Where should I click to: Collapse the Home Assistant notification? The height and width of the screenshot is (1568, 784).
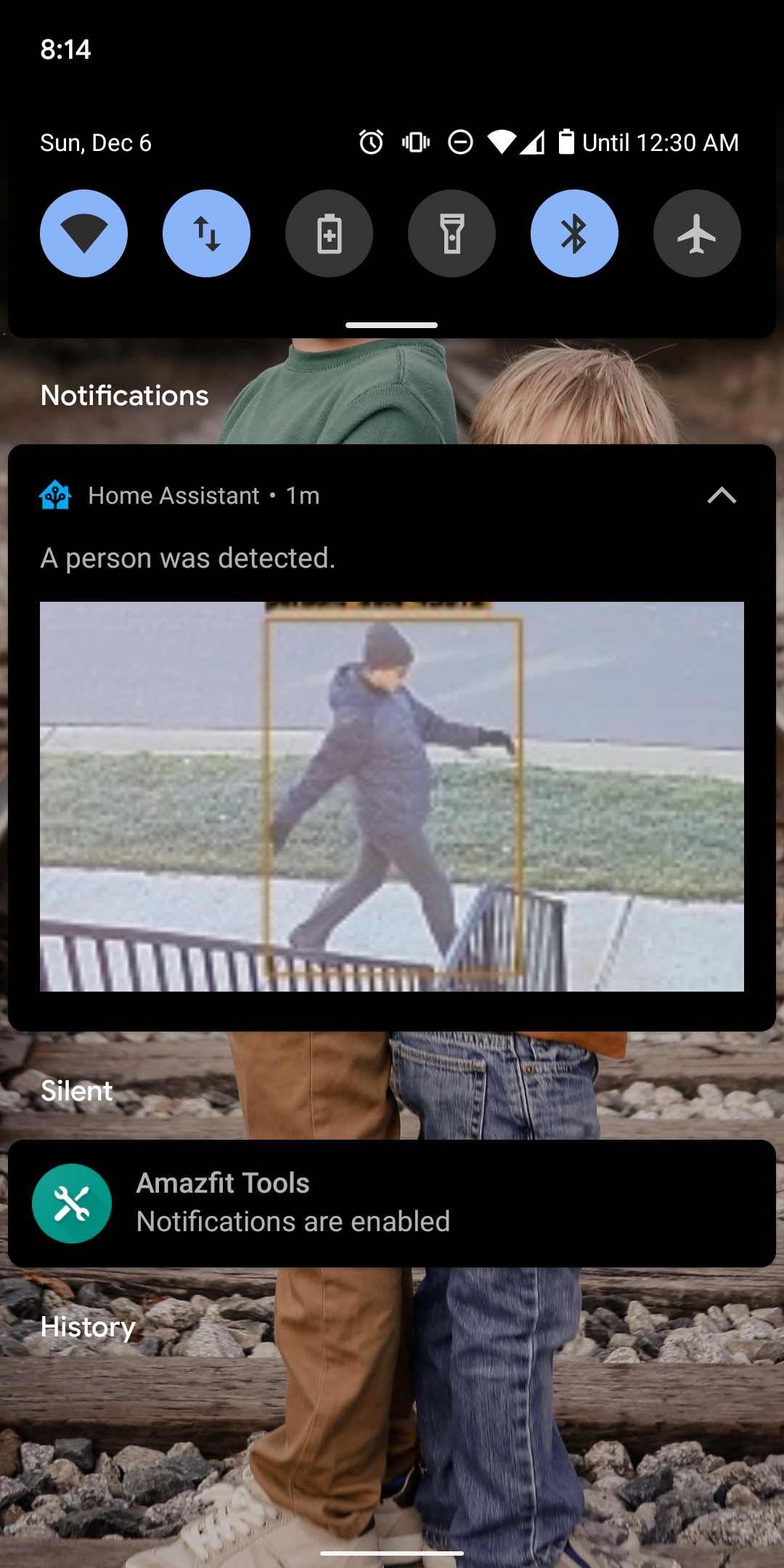coord(722,496)
